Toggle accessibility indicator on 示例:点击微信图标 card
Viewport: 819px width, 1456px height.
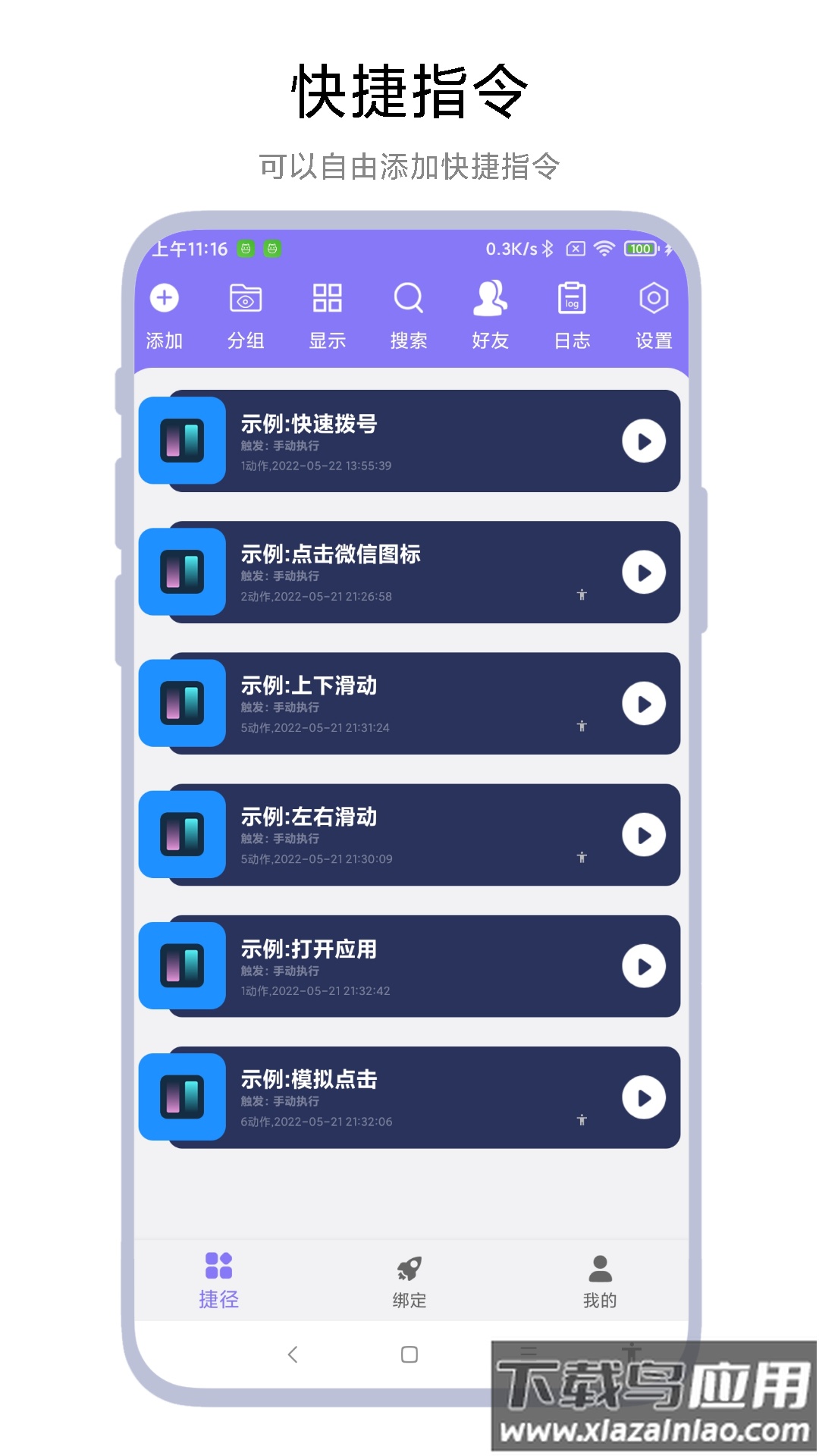pos(582,596)
